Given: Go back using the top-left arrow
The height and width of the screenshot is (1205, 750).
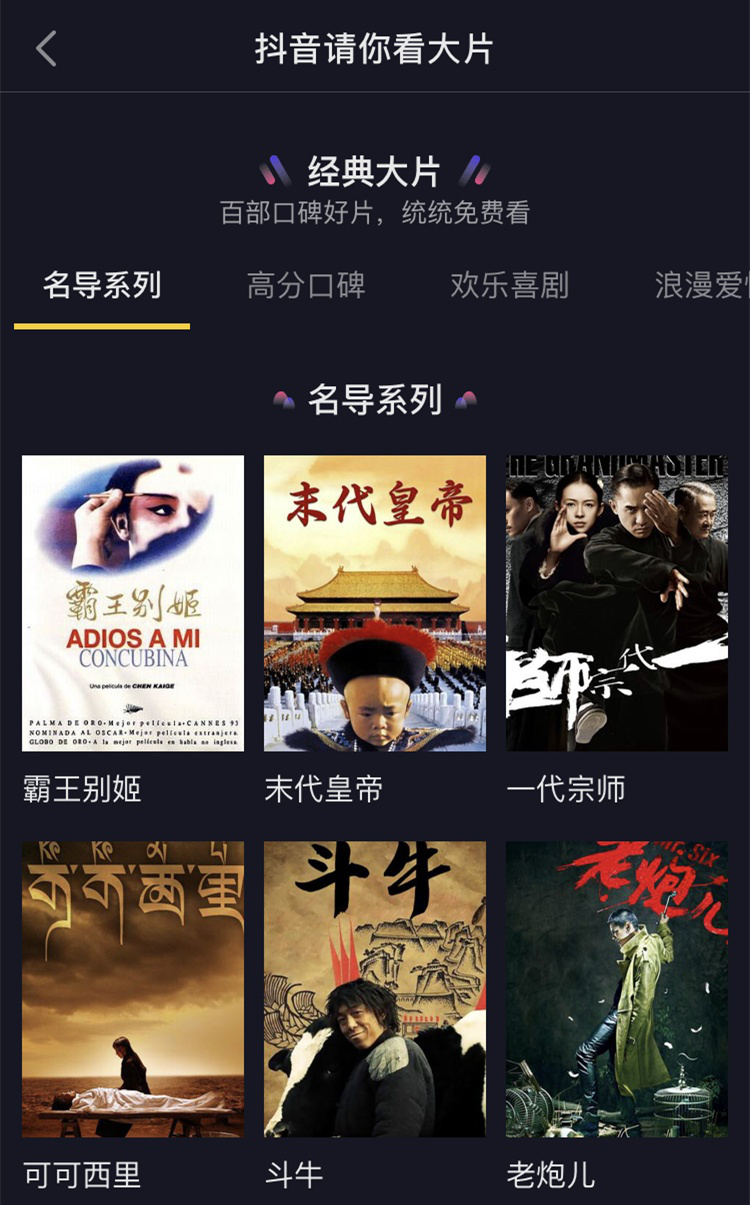Looking at the screenshot, I should (46, 49).
